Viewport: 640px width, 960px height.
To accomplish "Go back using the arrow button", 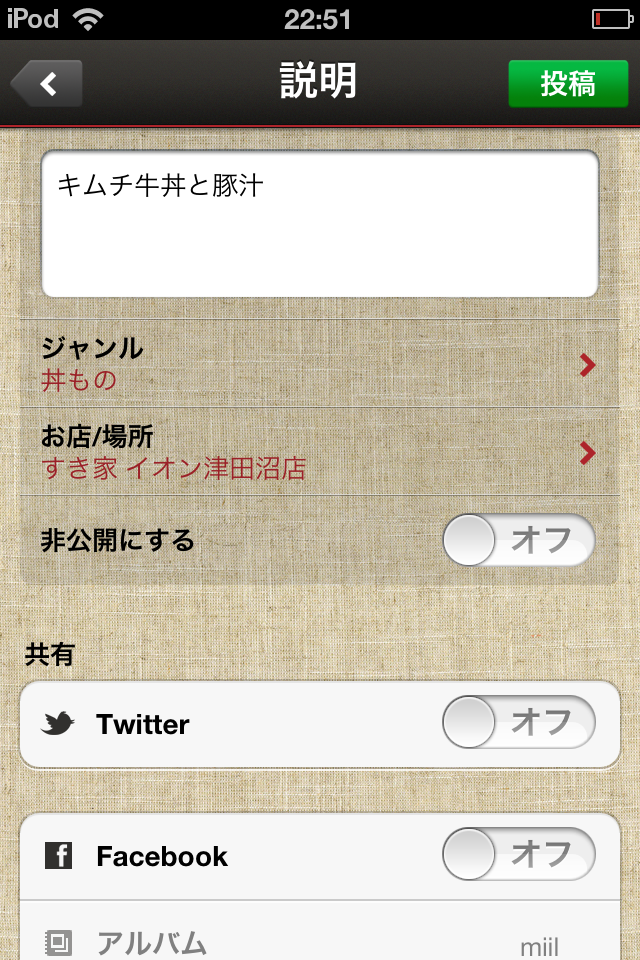I will [x=47, y=84].
